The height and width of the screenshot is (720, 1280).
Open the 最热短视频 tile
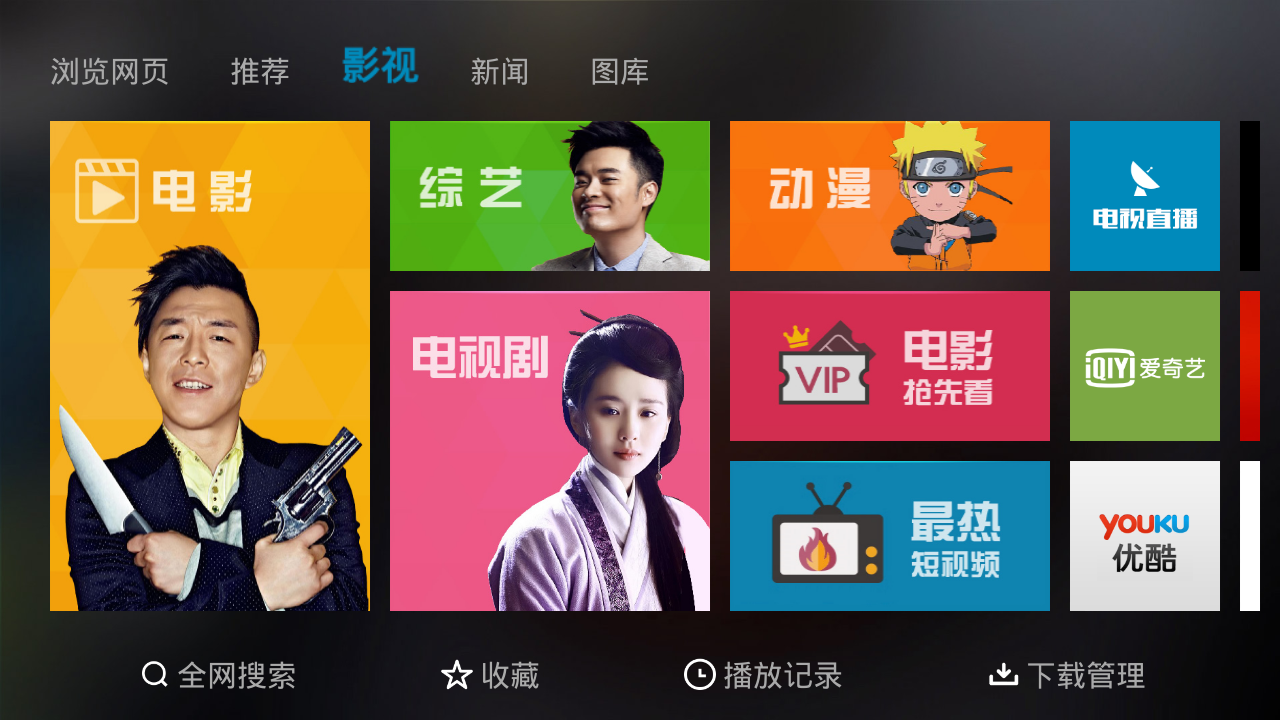890,536
